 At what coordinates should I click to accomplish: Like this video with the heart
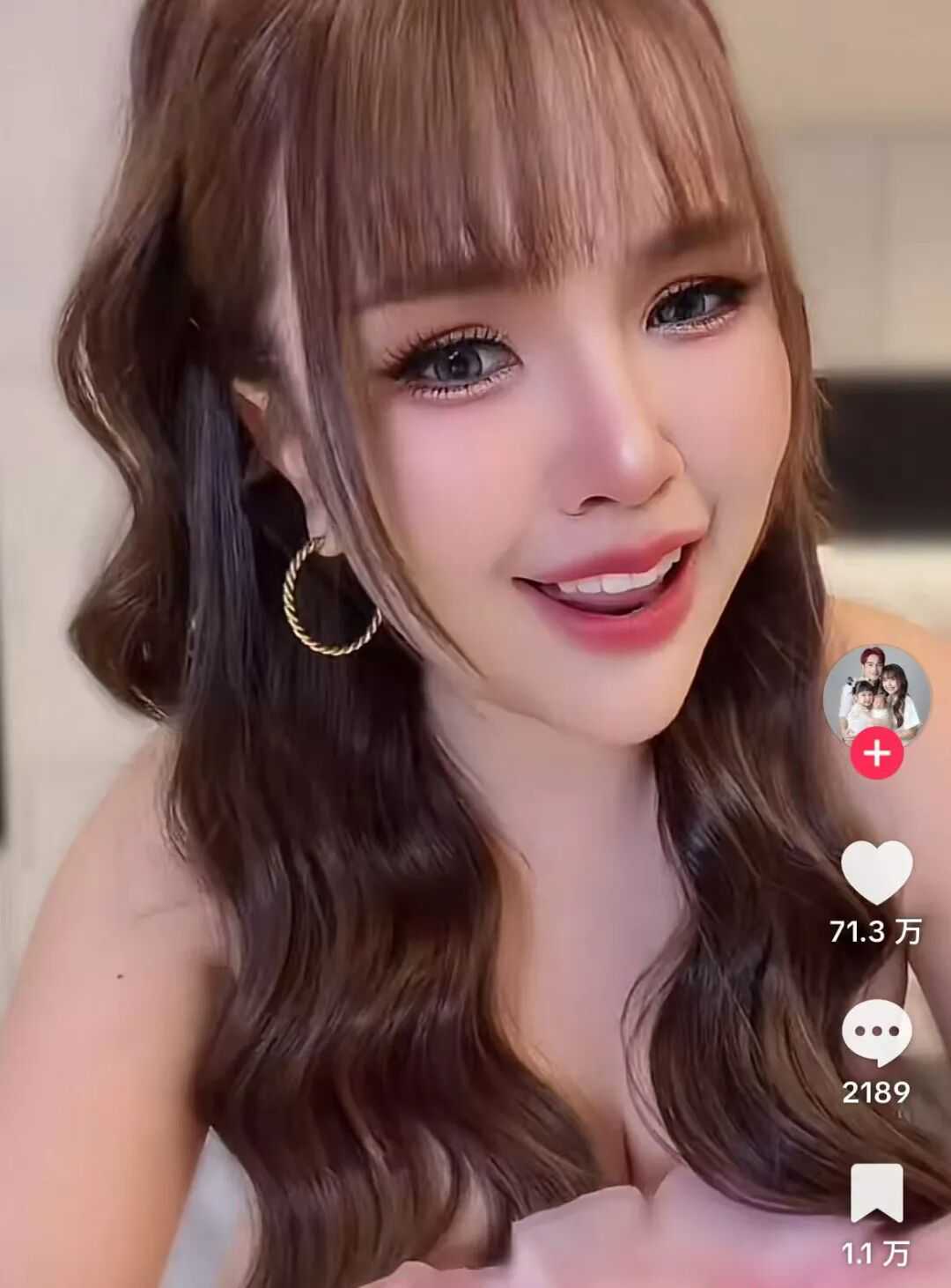coord(876,874)
